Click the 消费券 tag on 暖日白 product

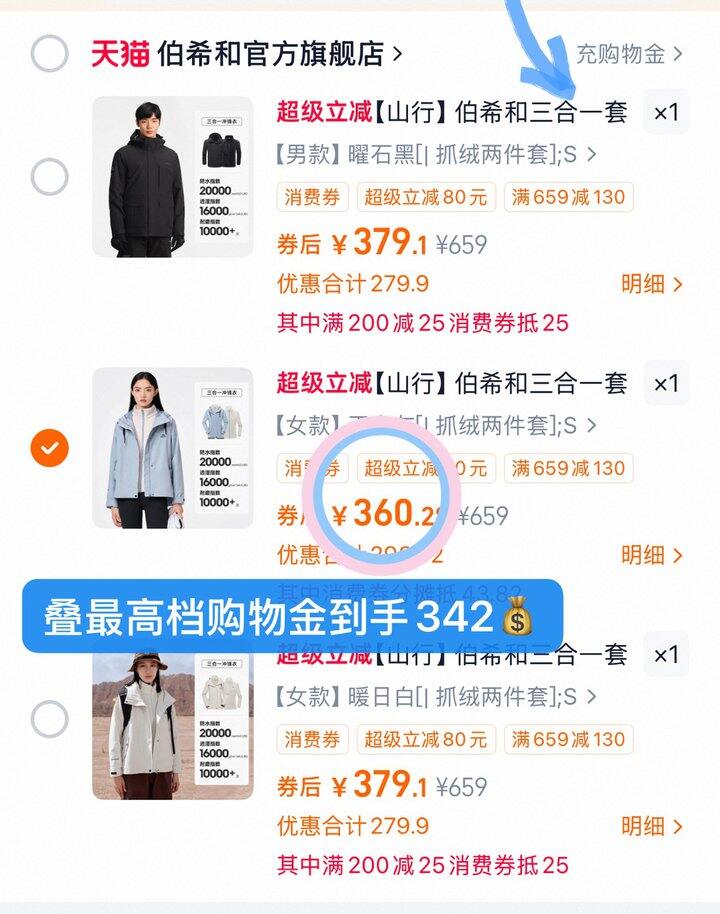pyautogui.click(x=311, y=740)
